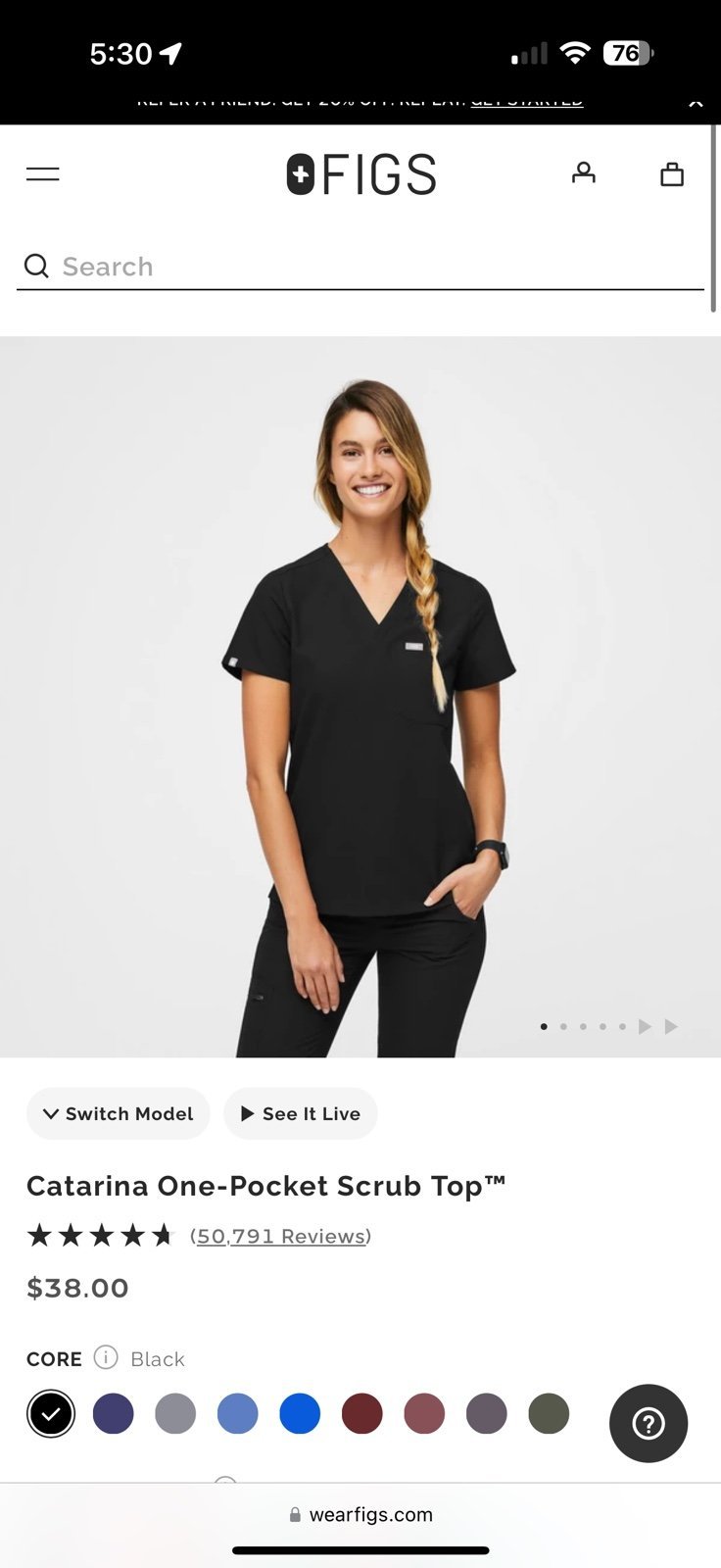Open the Get Started link in banner
The height and width of the screenshot is (1568, 721).
point(527,101)
